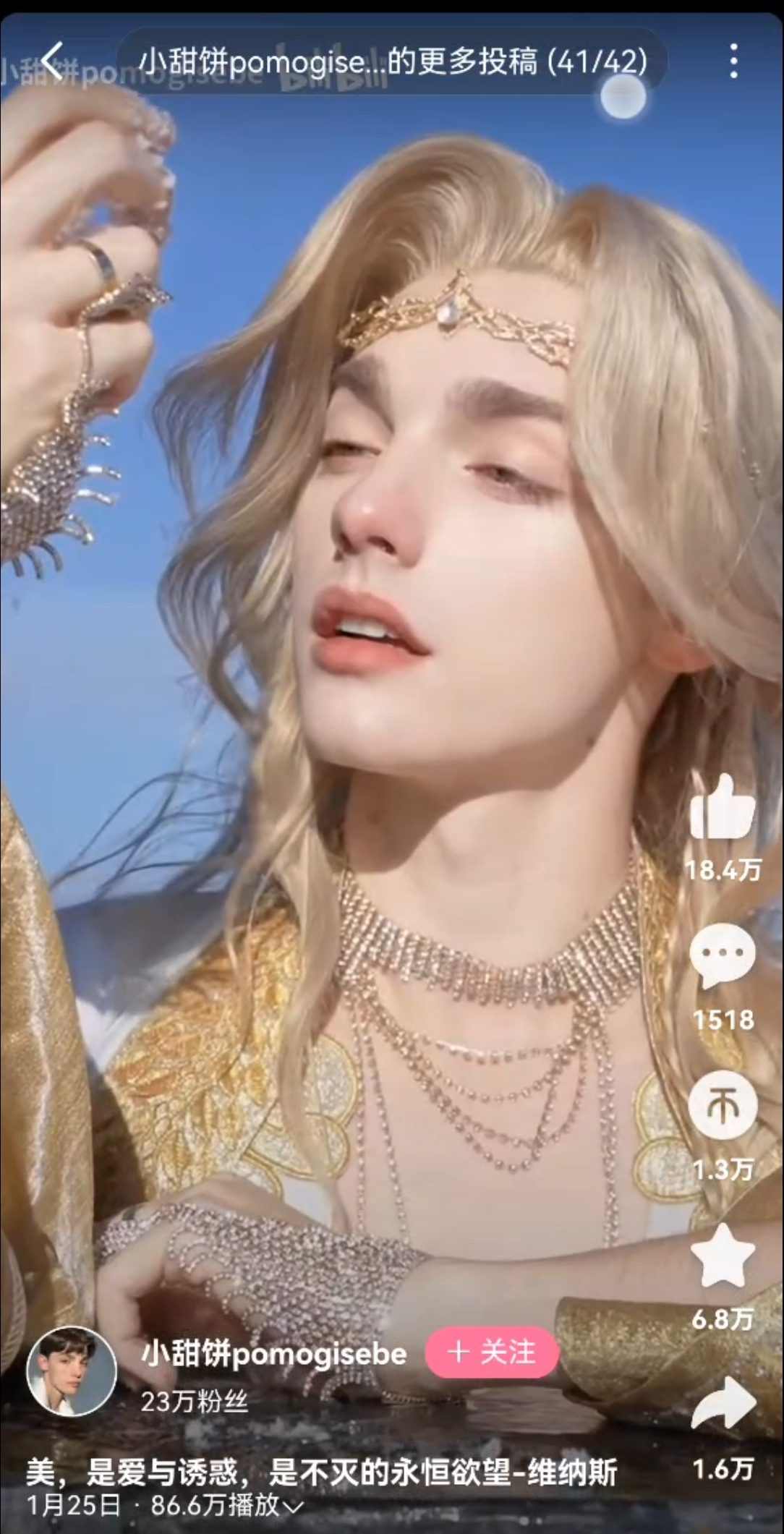Open the more uploads playlist header (41/42)
This screenshot has height=1534, width=784.
[392, 62]
